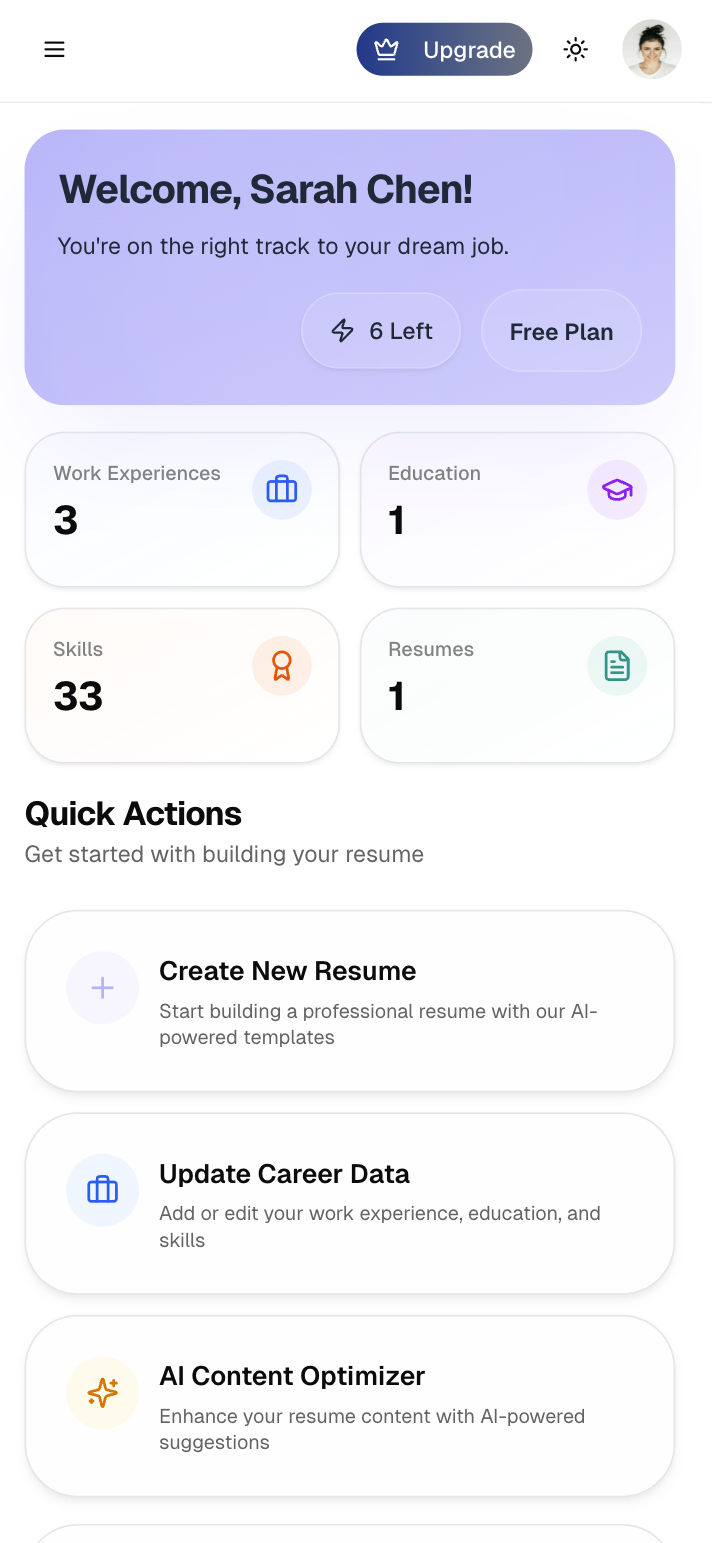Open the Work Experiences card
The image size is (712, 1543).
click(182, 510)
